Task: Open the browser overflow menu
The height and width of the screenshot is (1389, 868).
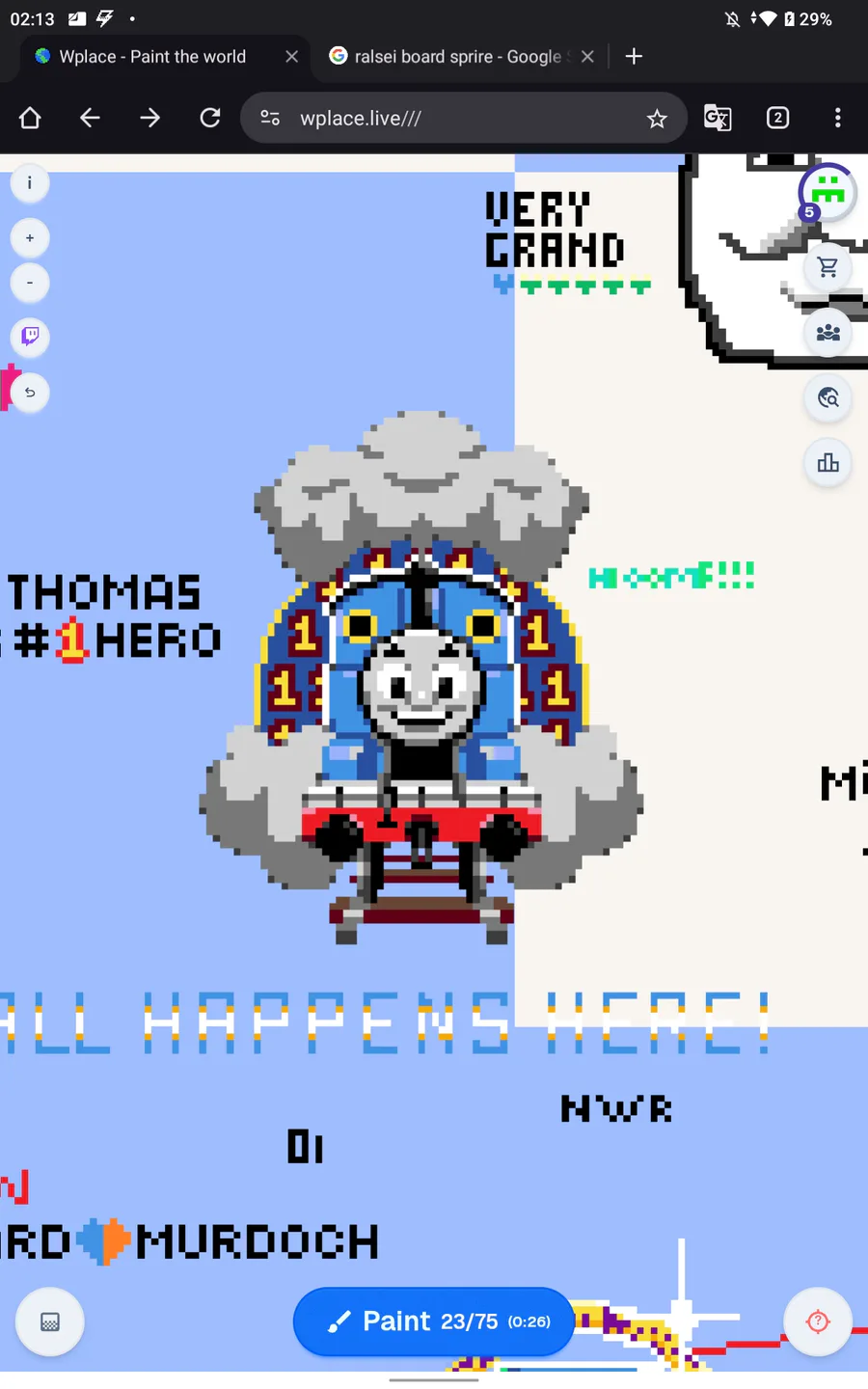Action: click(837, 118)
